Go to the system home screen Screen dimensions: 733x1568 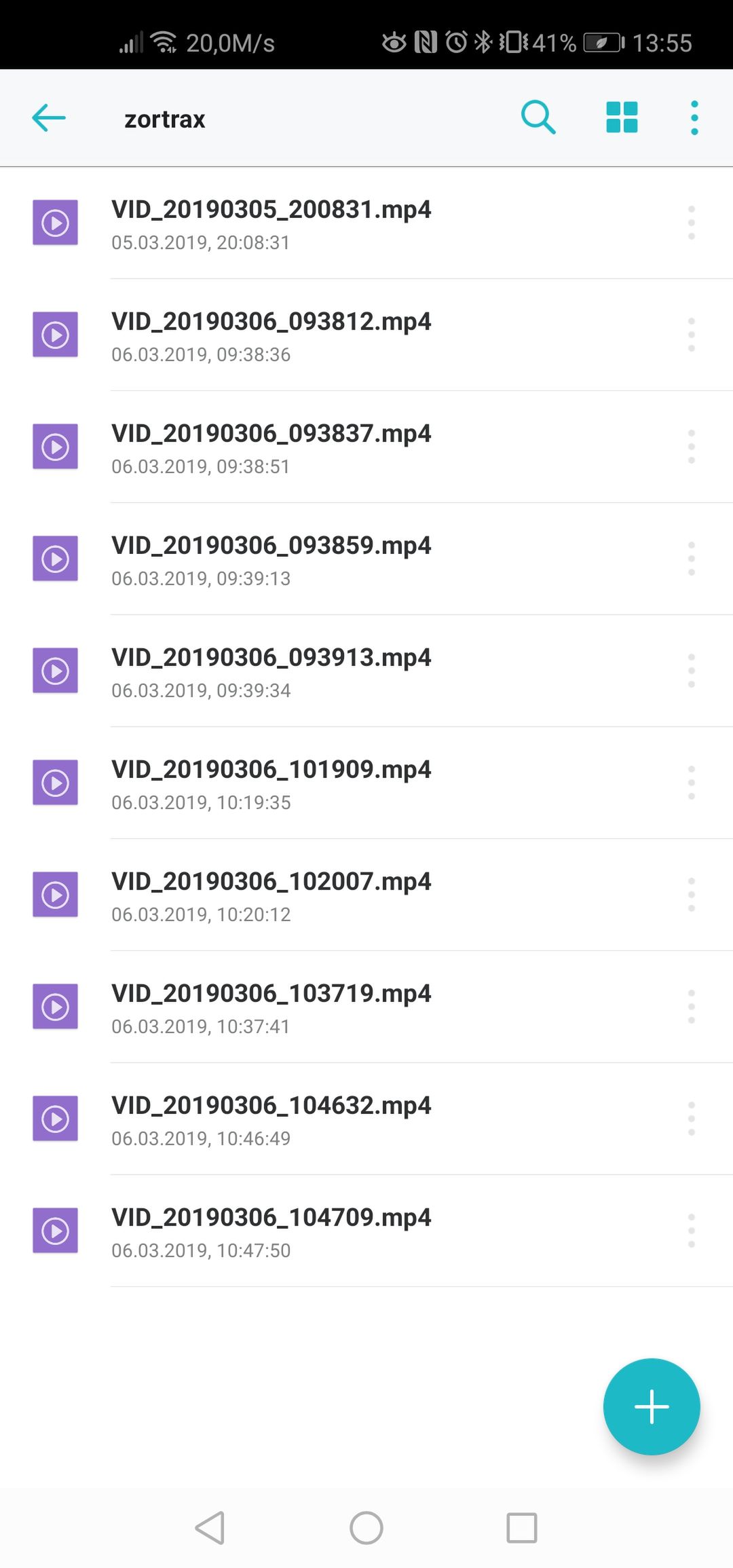pos(366,1528)
